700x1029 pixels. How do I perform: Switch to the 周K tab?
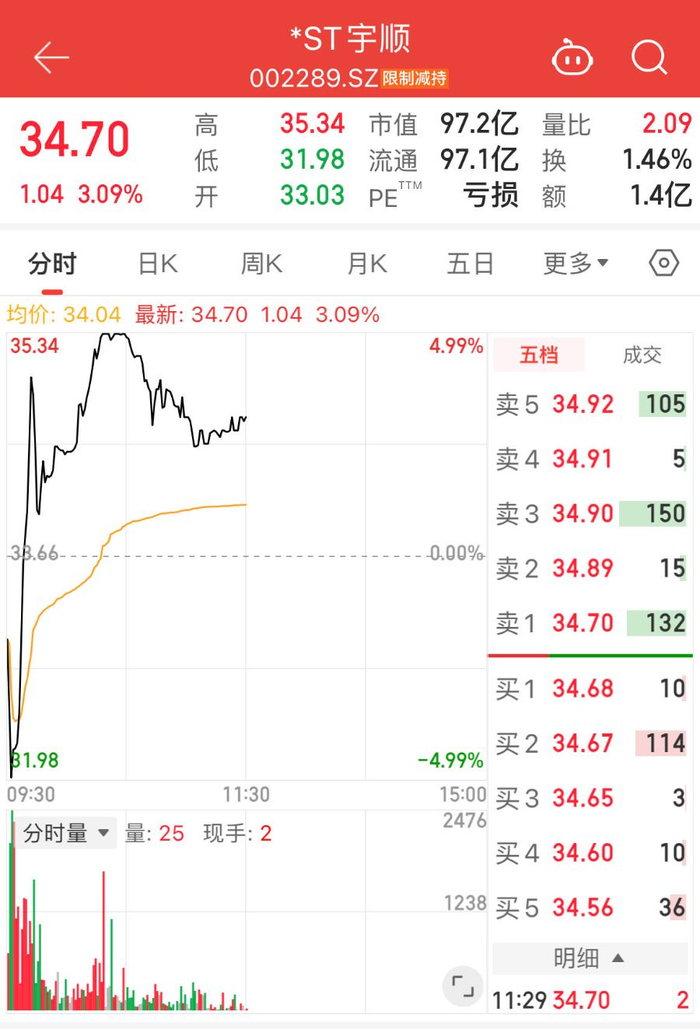[261, 264]
